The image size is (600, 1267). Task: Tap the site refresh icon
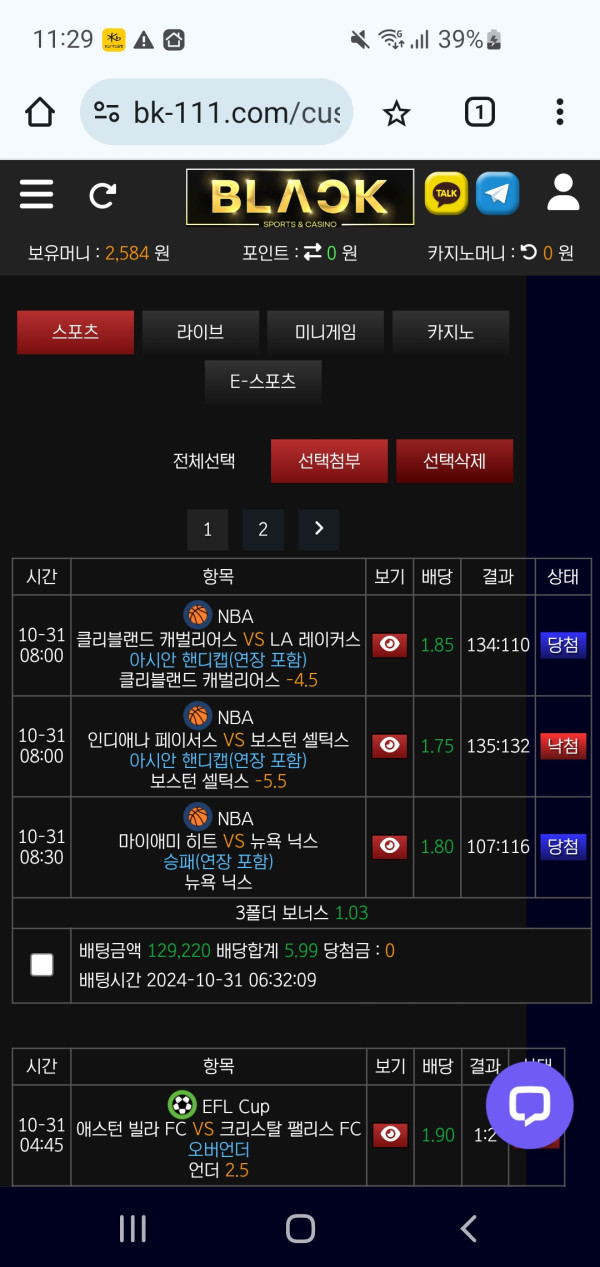pyautogui.click(x=102, y=195)
